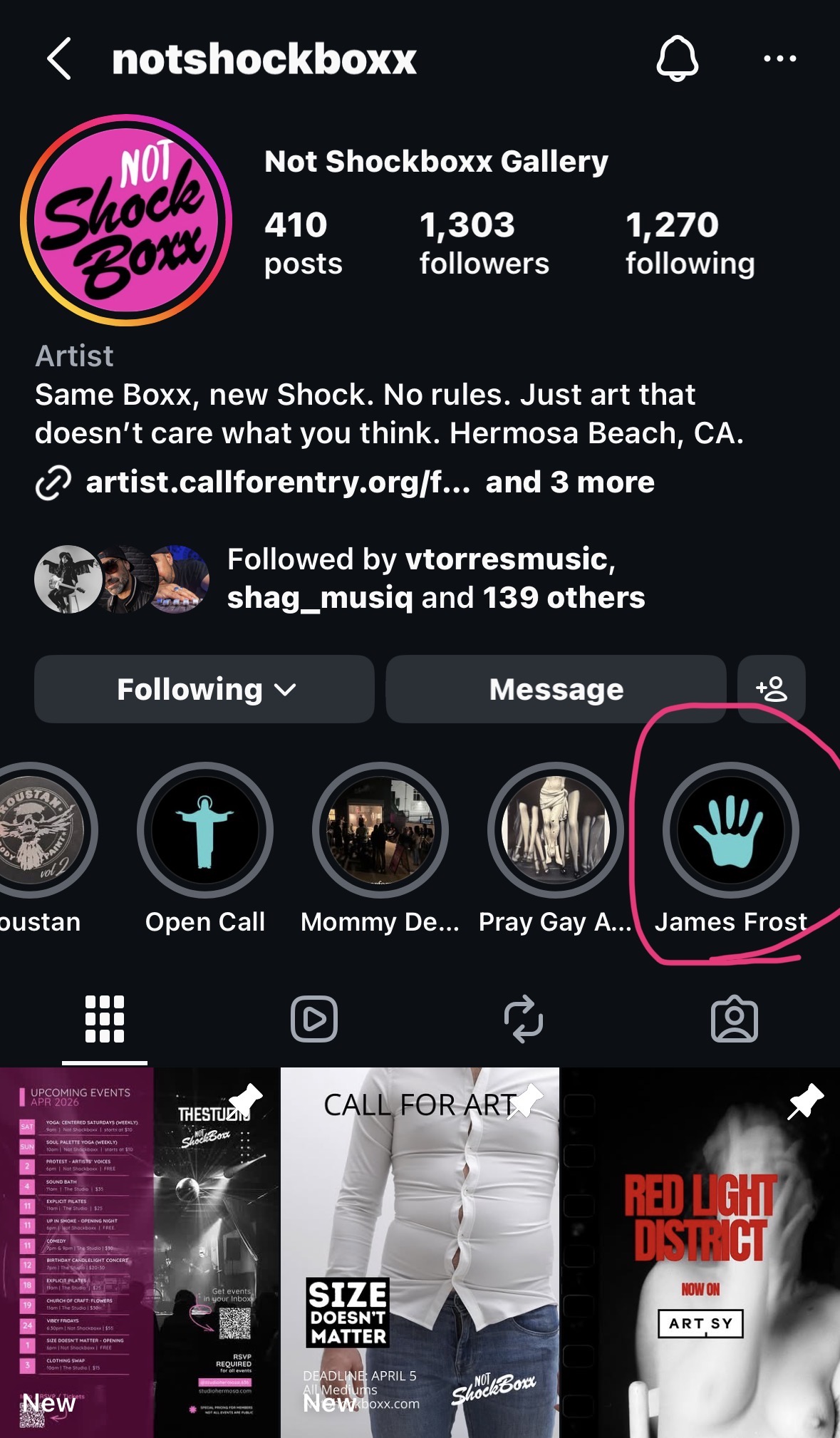Screen dimensions: 840x1438
Task: Tap the suggested accounts add-person icon
Action: click(772, 688)
